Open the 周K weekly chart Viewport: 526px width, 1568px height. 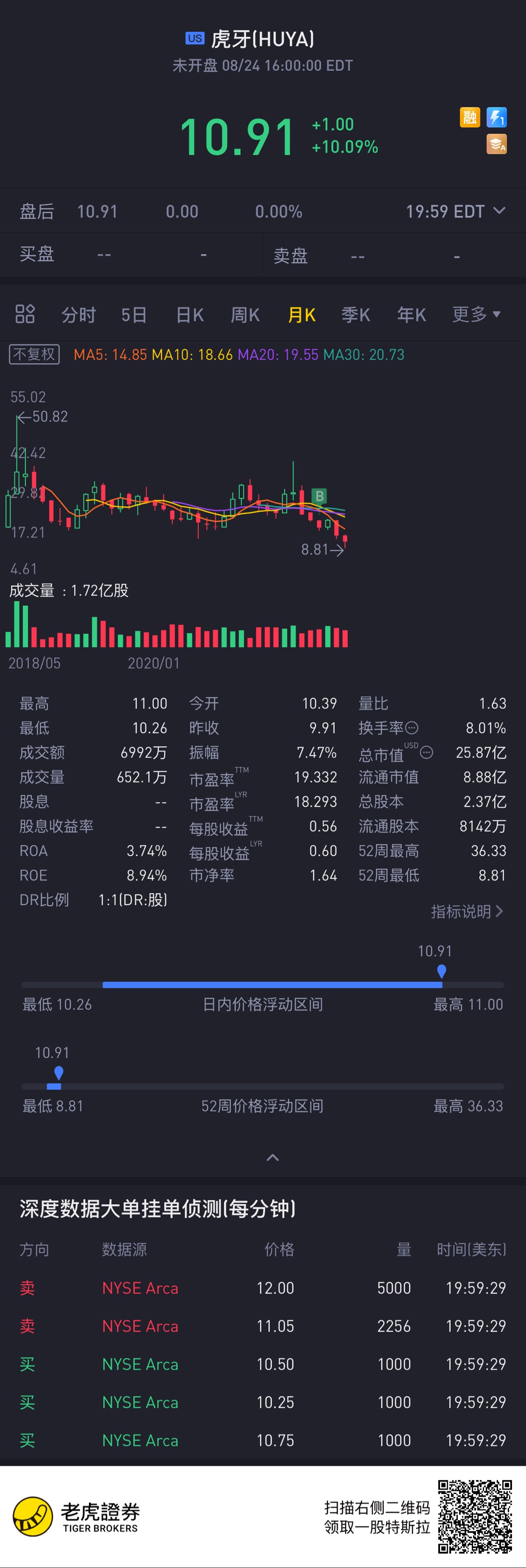(245, 315)
